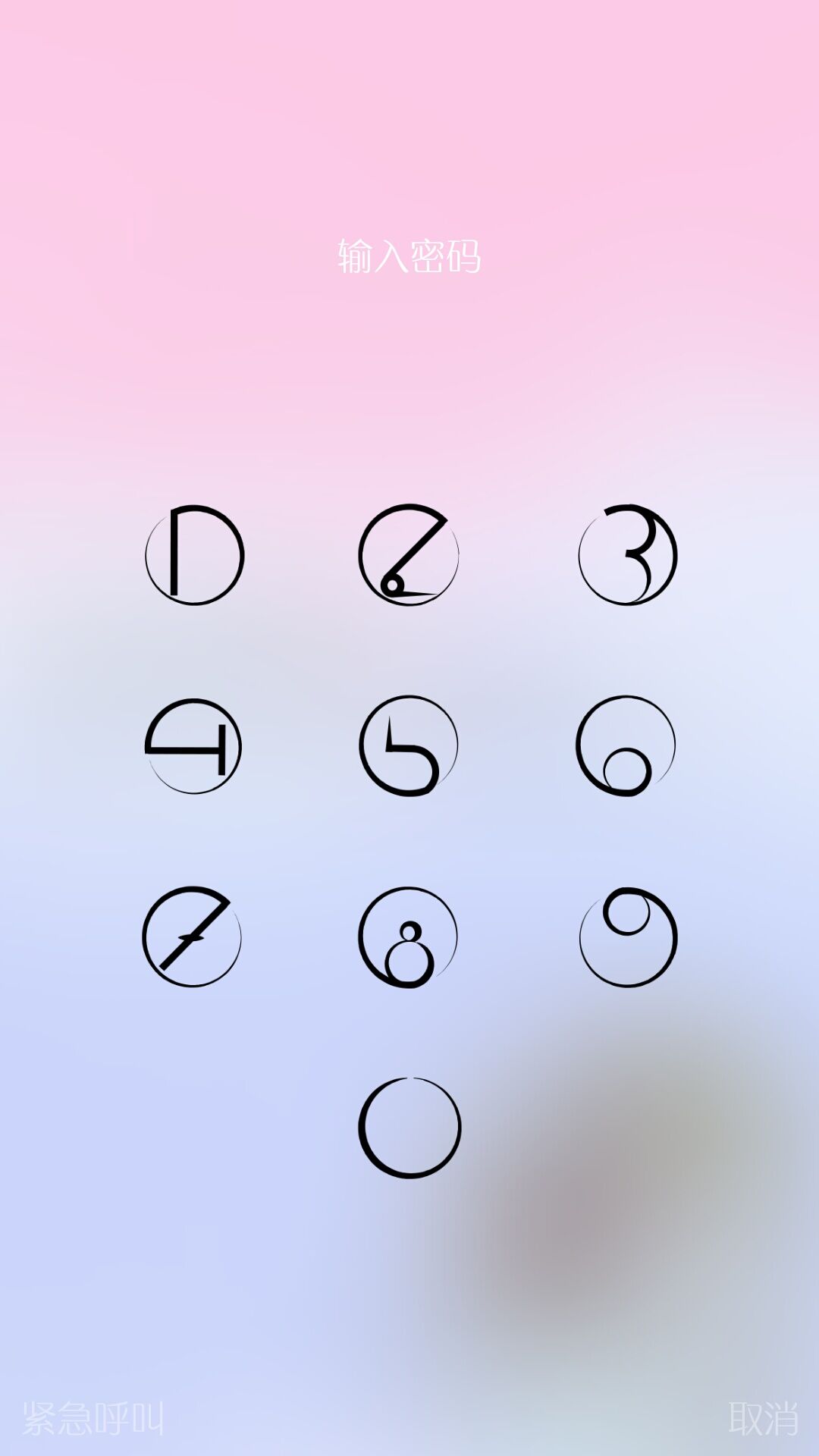Open emergency call (紧急呼叫)
Image resolution: width=819 pixels, height=1456 pixels.
click(x=93, y=1418)
